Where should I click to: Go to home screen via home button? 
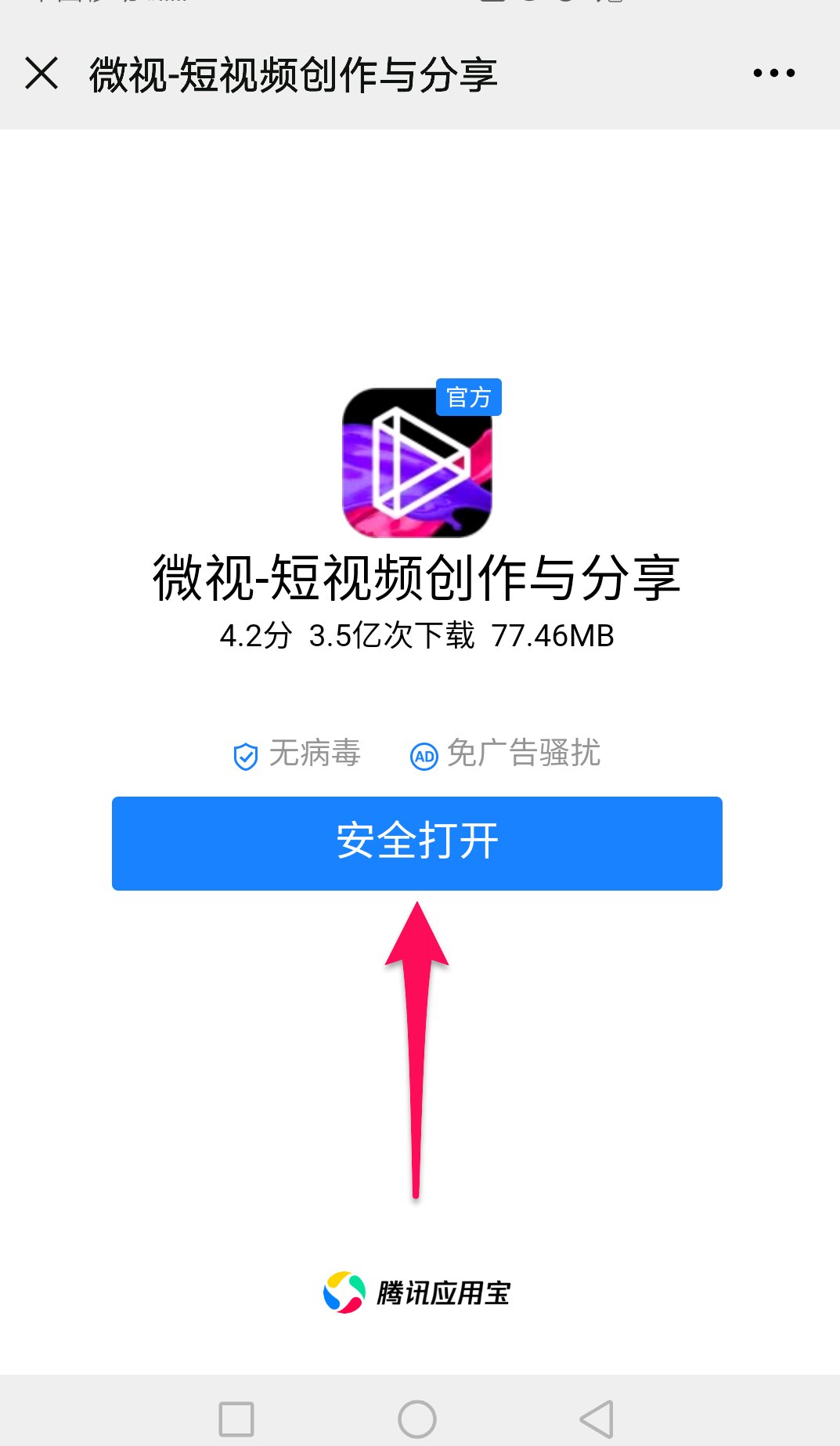tap(416, 1419)
